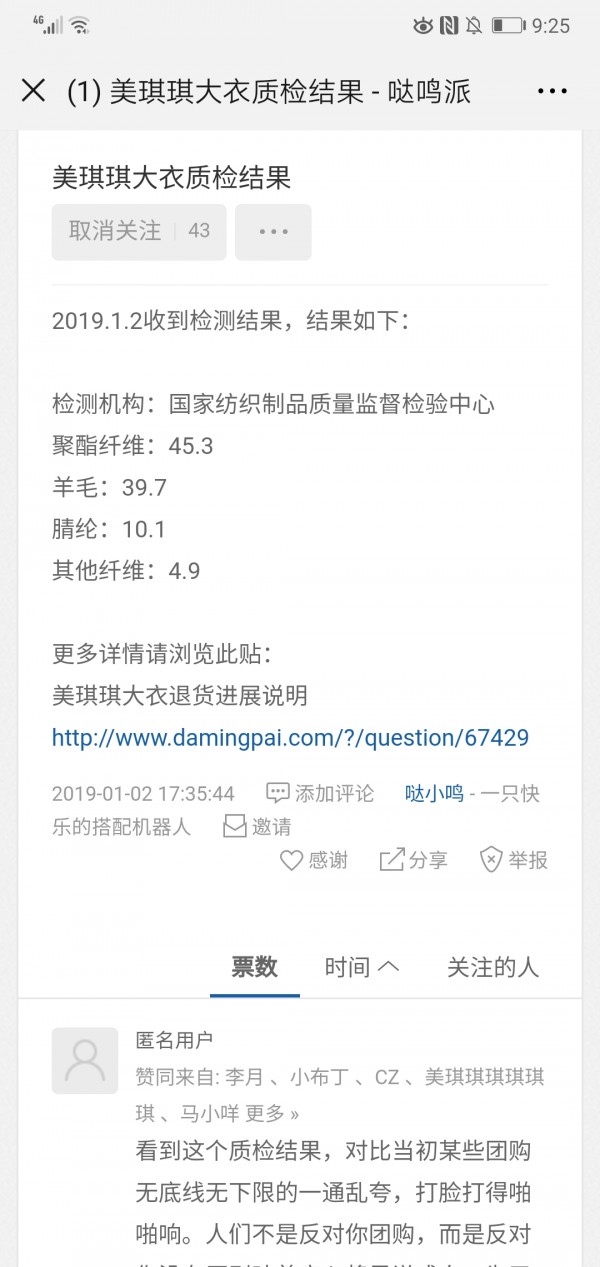Open the top-right overflow menu

552,91
